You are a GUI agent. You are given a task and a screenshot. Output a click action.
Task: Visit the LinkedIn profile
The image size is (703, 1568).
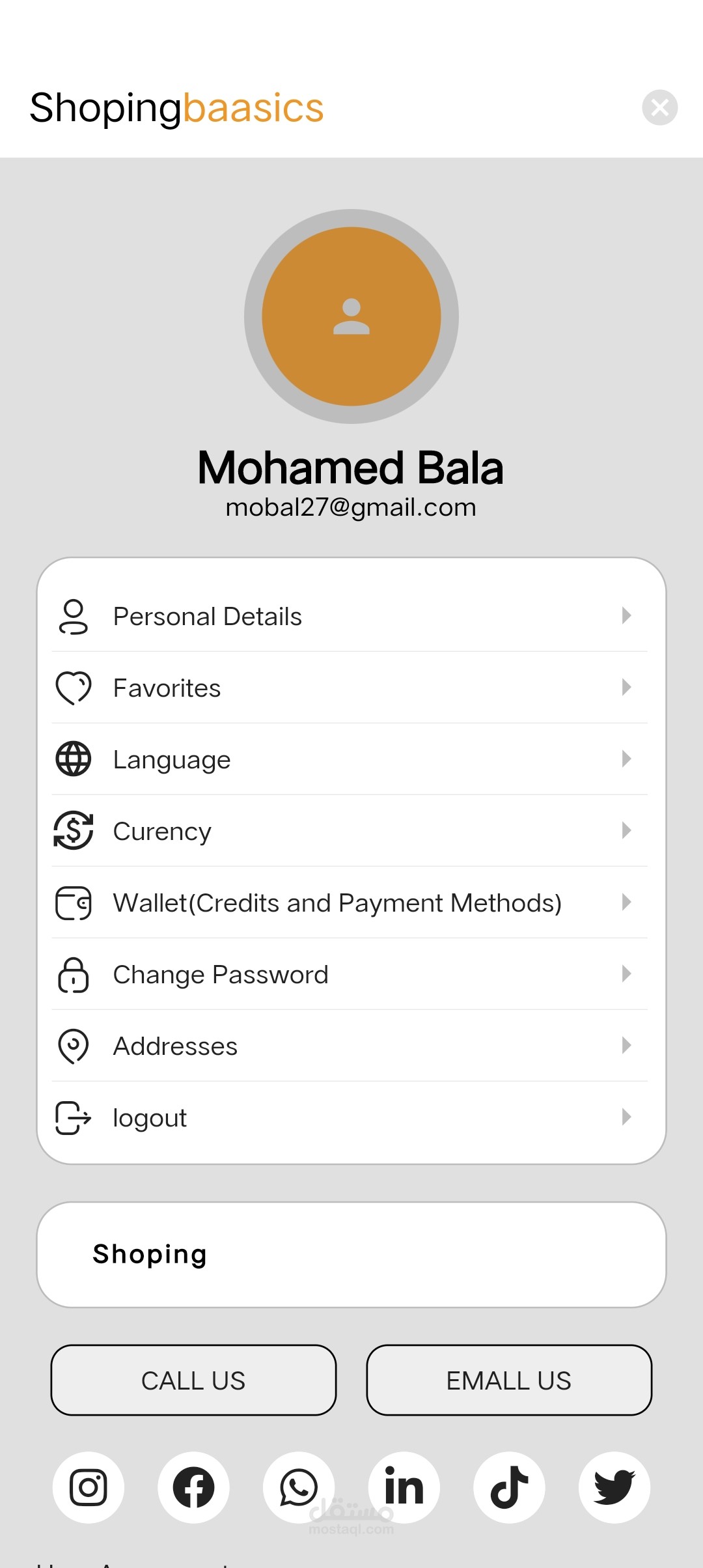(404, 1487)
